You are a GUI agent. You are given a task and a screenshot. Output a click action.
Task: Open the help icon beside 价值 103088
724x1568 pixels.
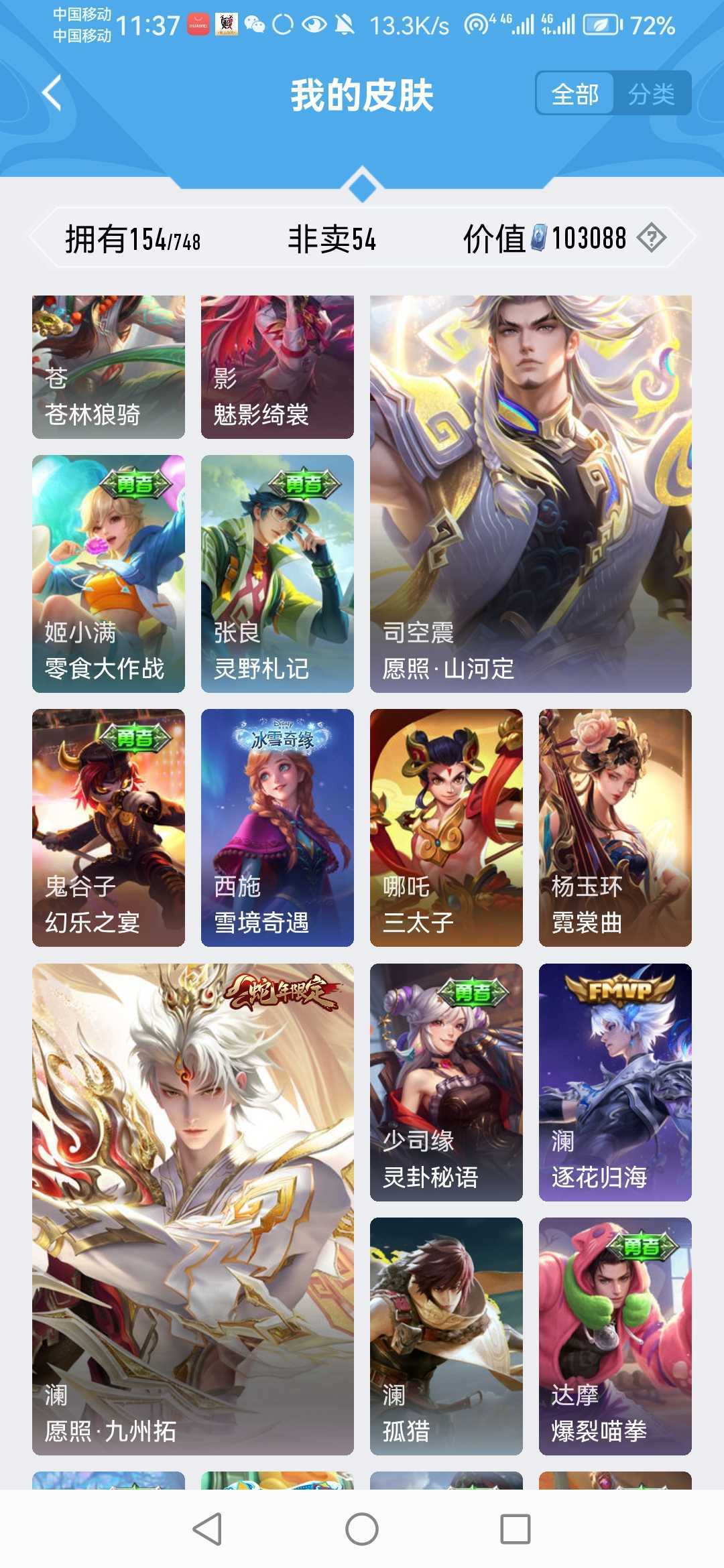coord(651,238)
